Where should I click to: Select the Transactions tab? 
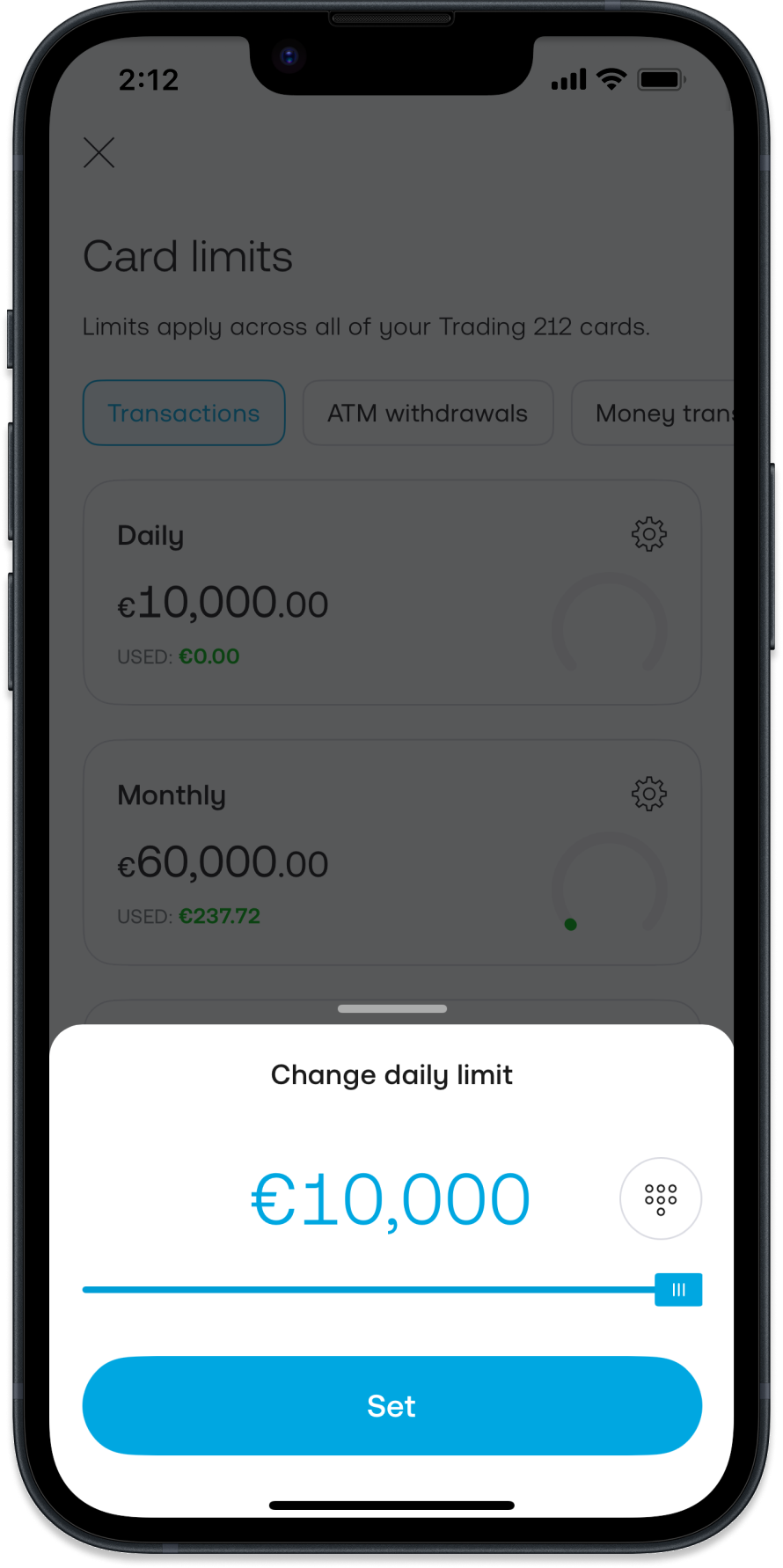[184, 413]
